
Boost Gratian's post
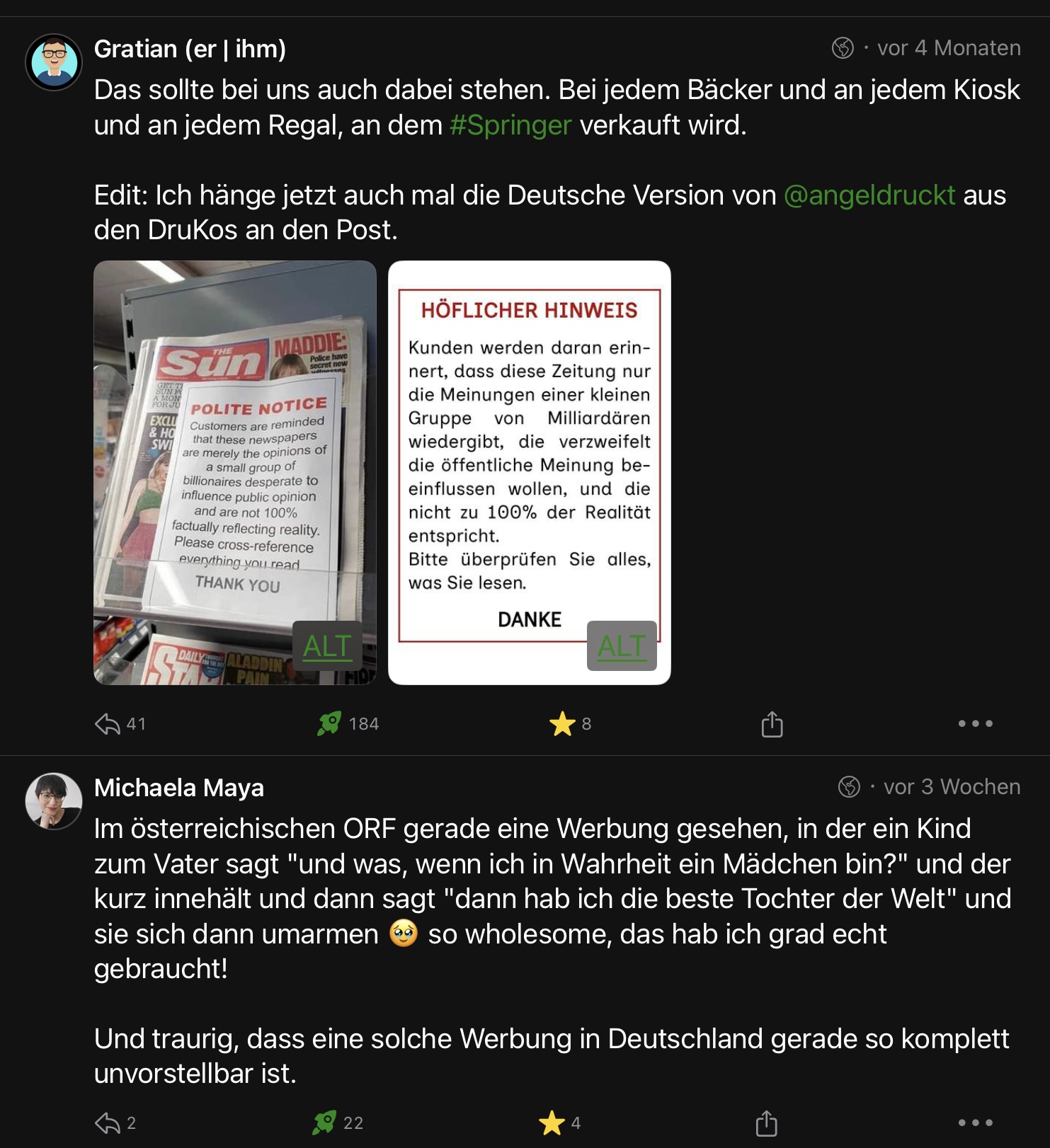click(329, 724)
